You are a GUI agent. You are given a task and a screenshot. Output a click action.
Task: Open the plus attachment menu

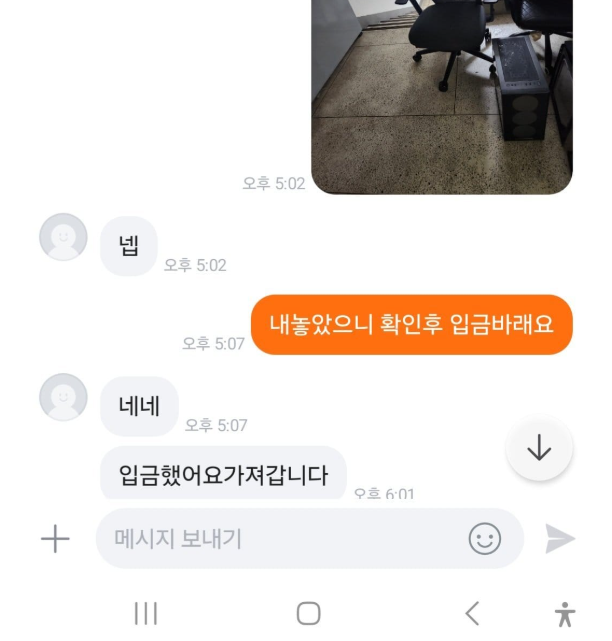pos(55,539)
